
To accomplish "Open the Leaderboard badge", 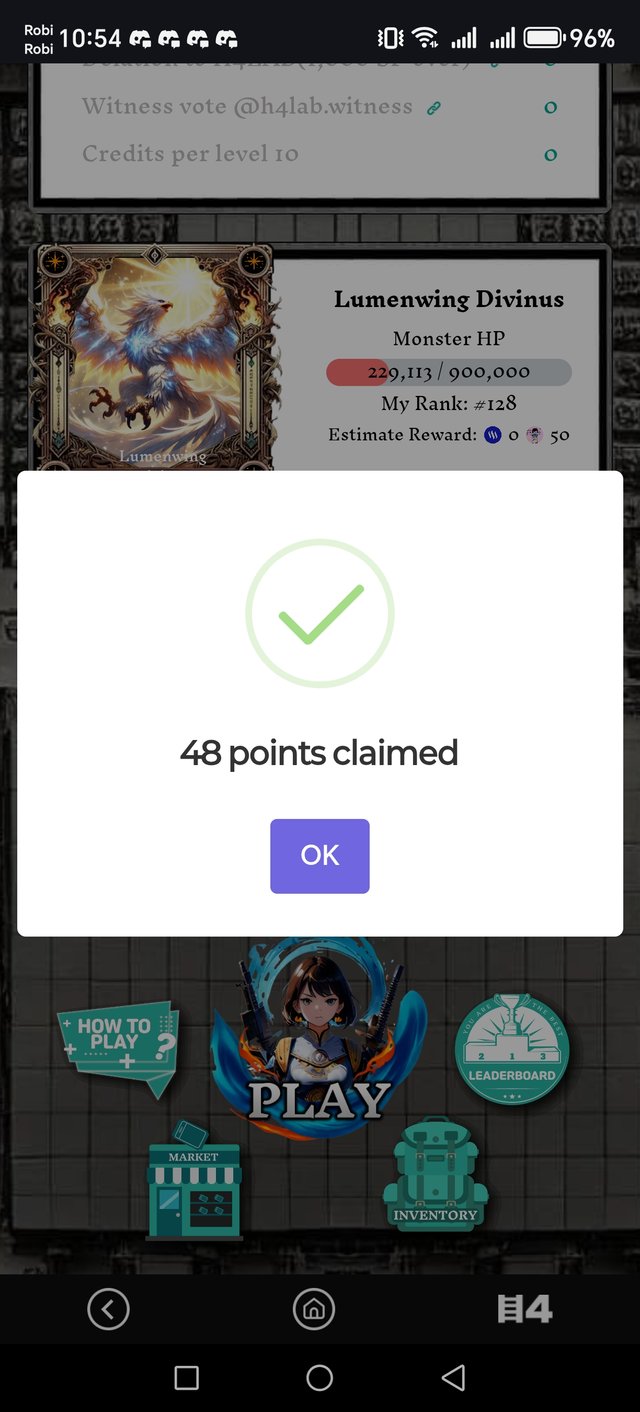I will tap(512, 1049).
